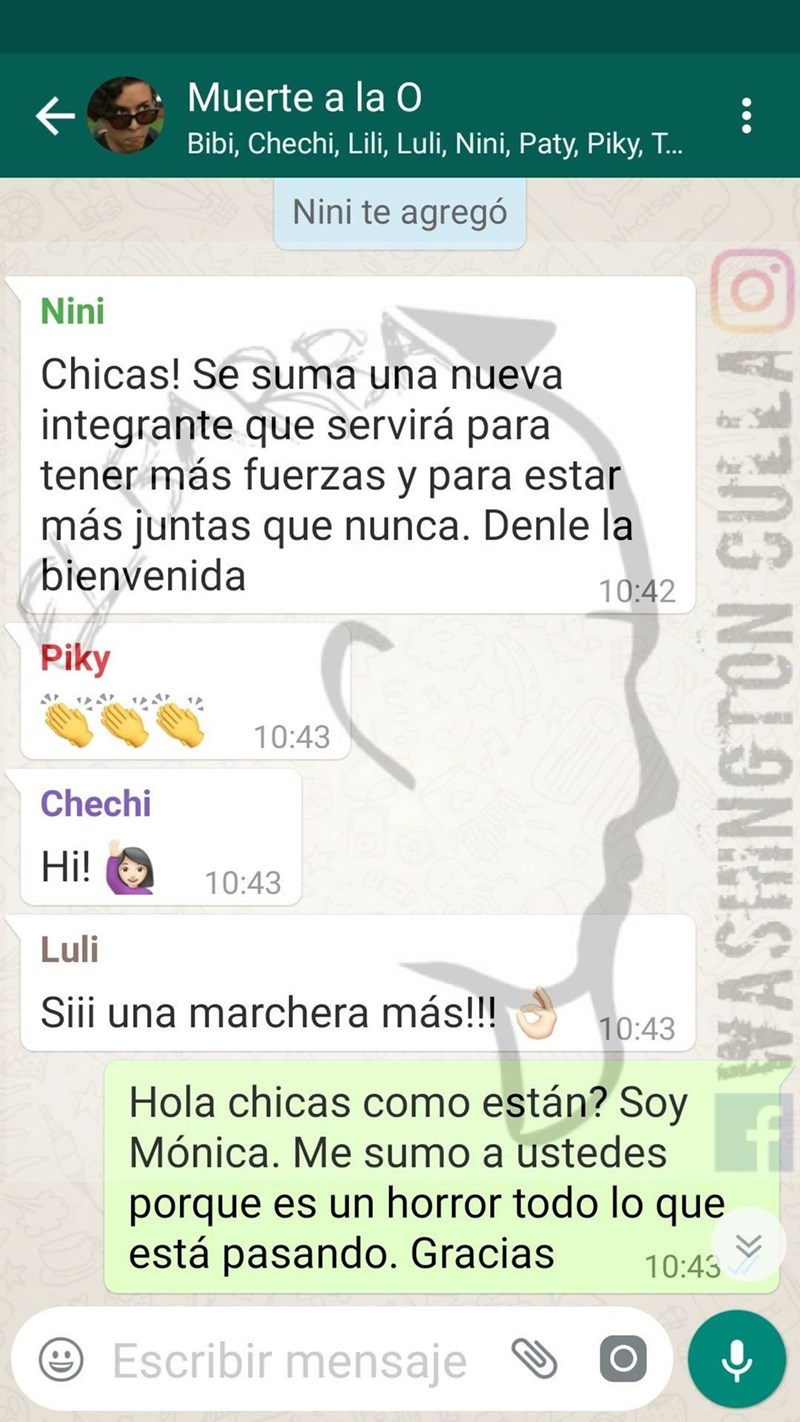Jump to the latest messages
Screen dimensions: 800x1422
[x=749, y=1242]
